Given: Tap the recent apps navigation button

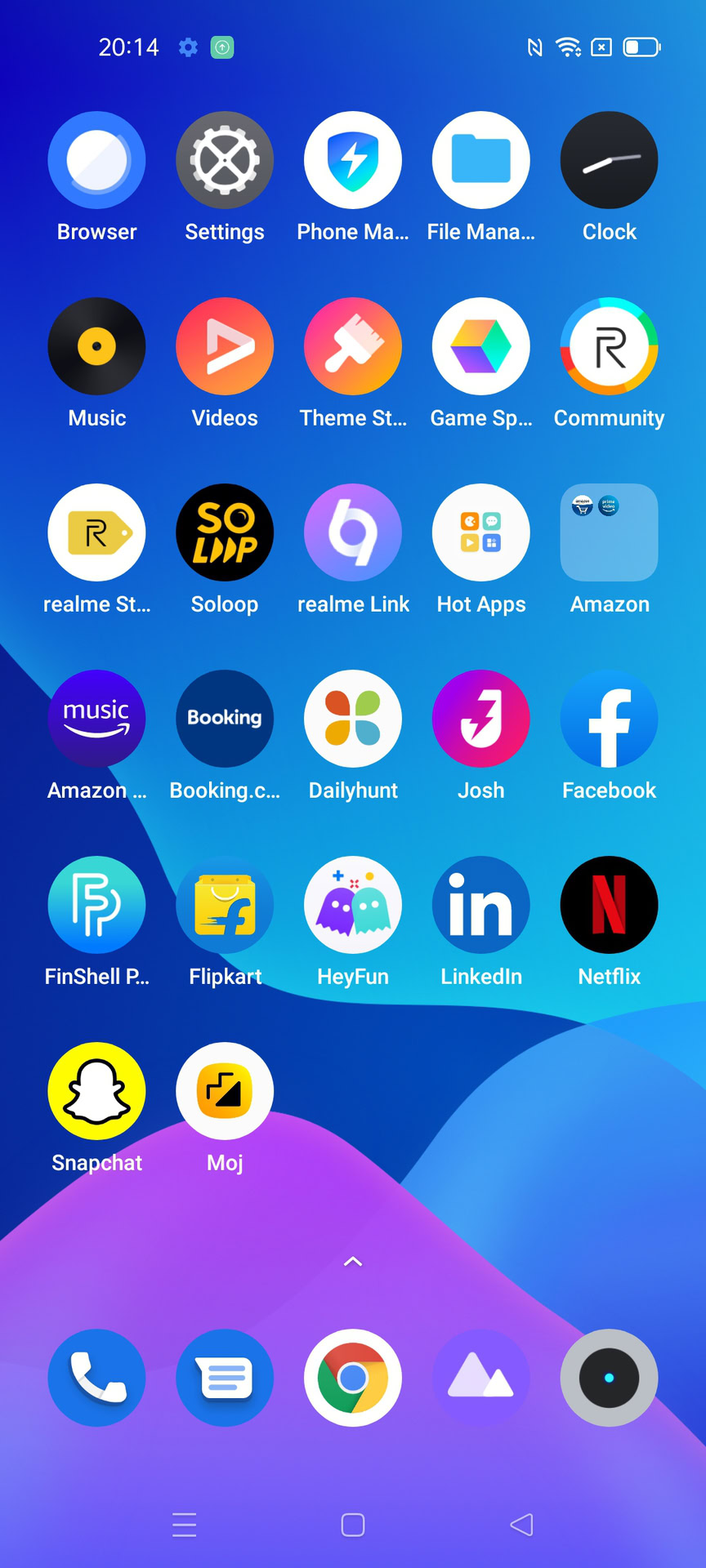Looking at the screenshot, I should 185,1525.
